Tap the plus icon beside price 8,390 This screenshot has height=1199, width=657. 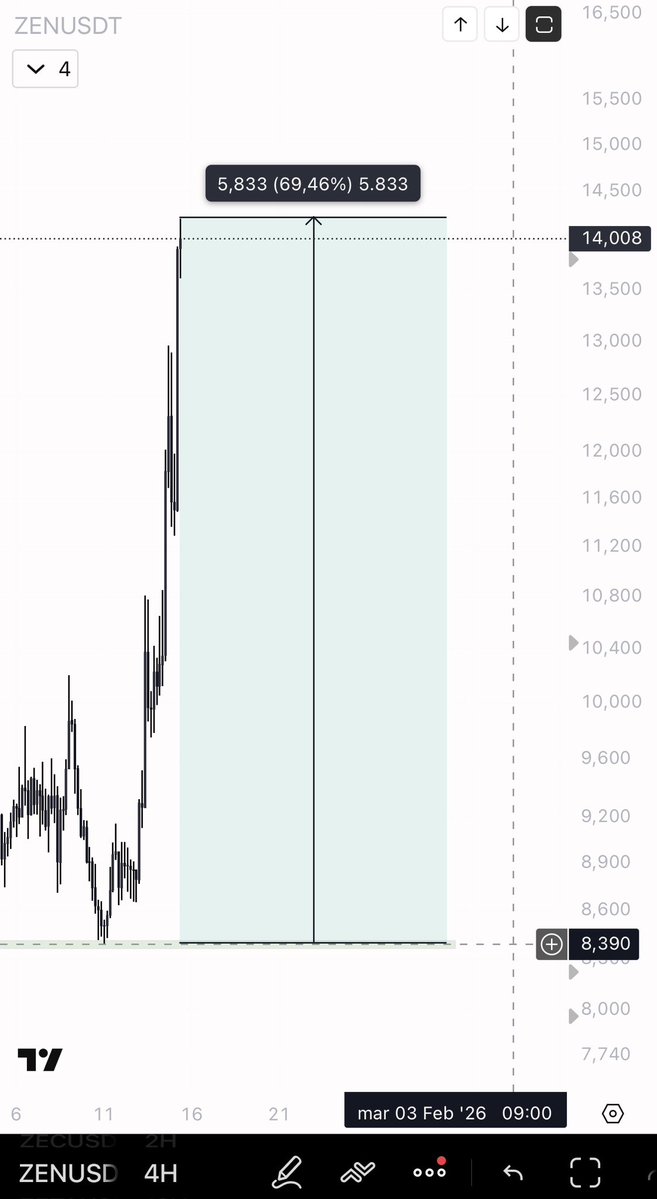coord(552,943)
